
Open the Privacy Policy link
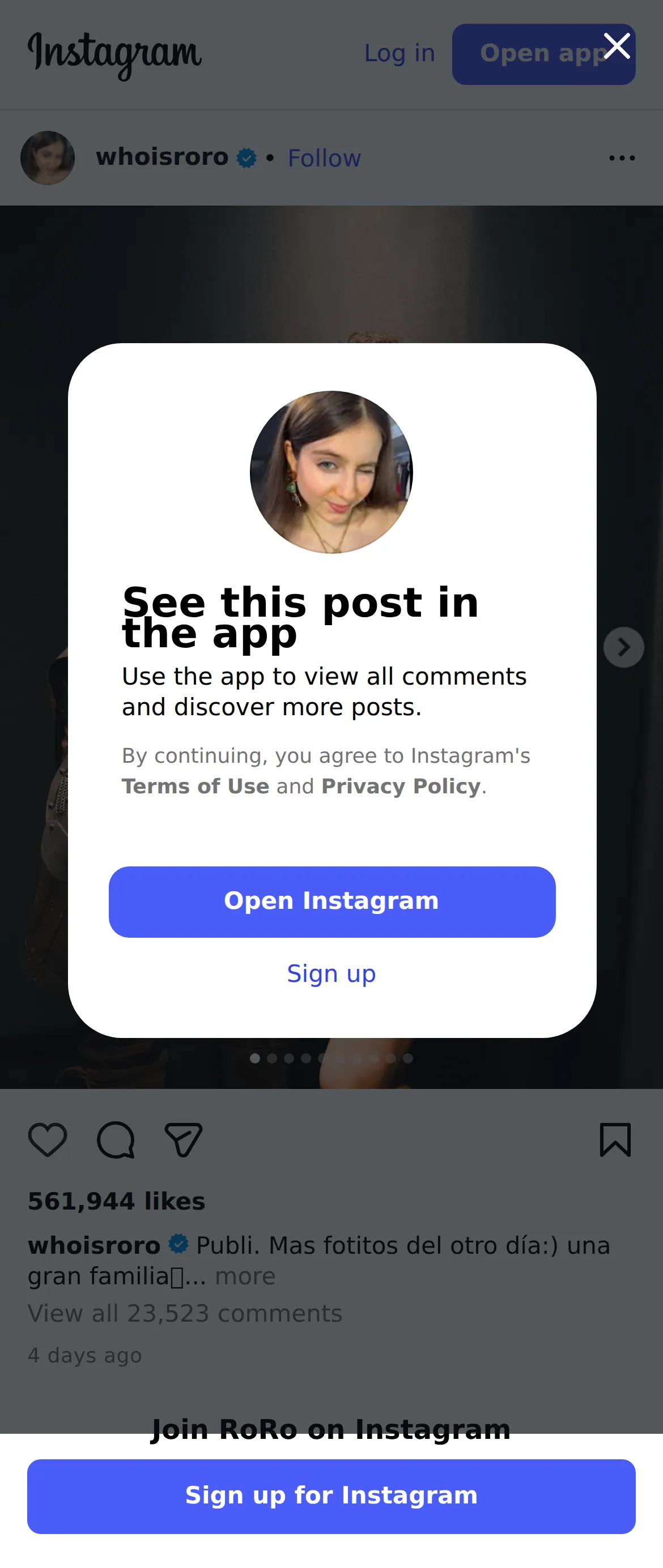point(401,786)
